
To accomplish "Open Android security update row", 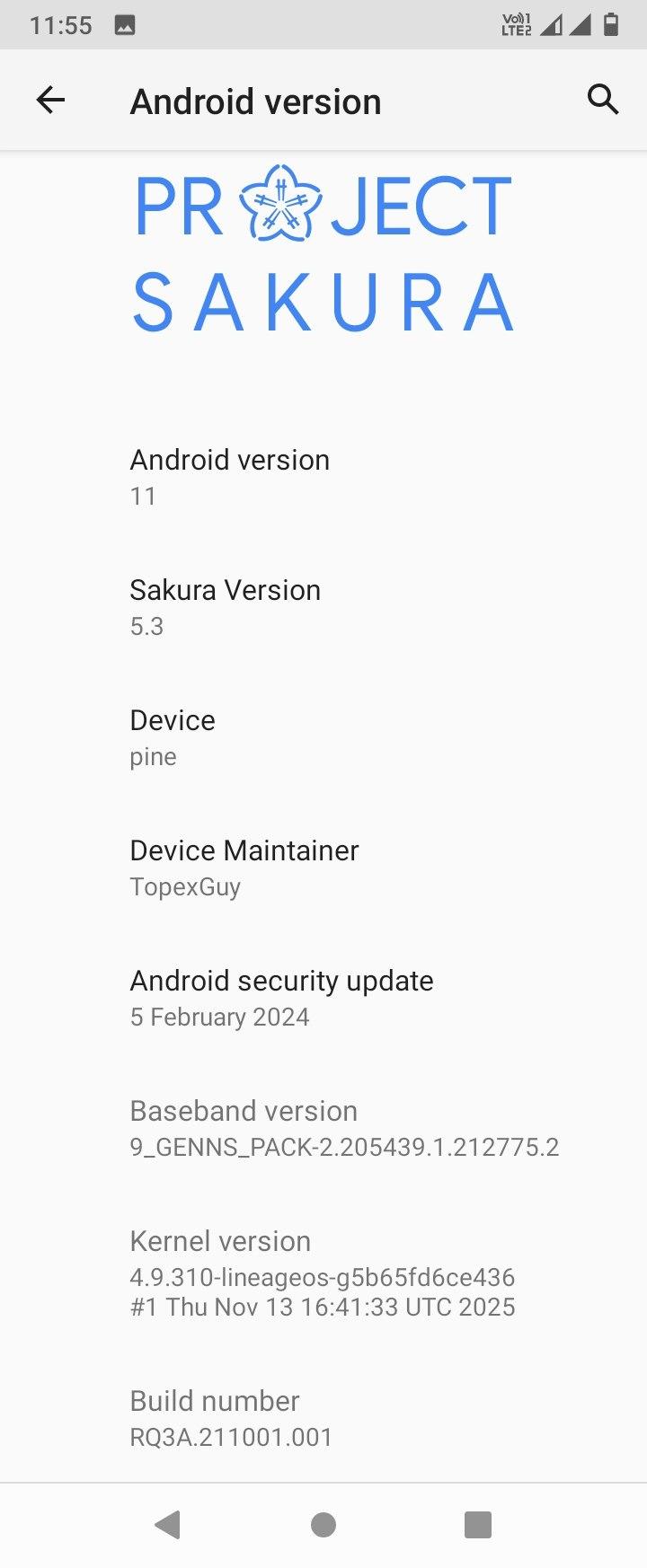I will (323, 998).
